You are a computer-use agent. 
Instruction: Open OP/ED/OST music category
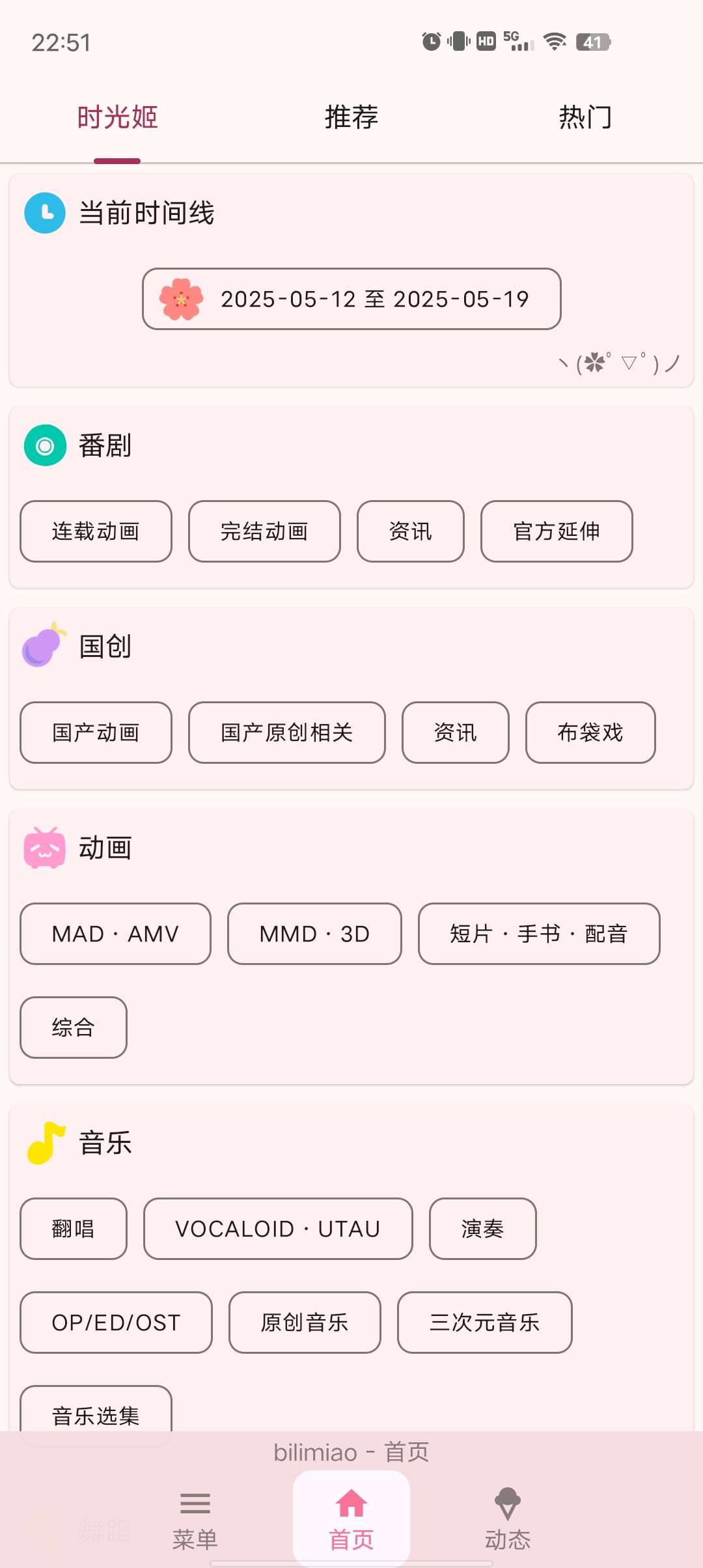116,1323
